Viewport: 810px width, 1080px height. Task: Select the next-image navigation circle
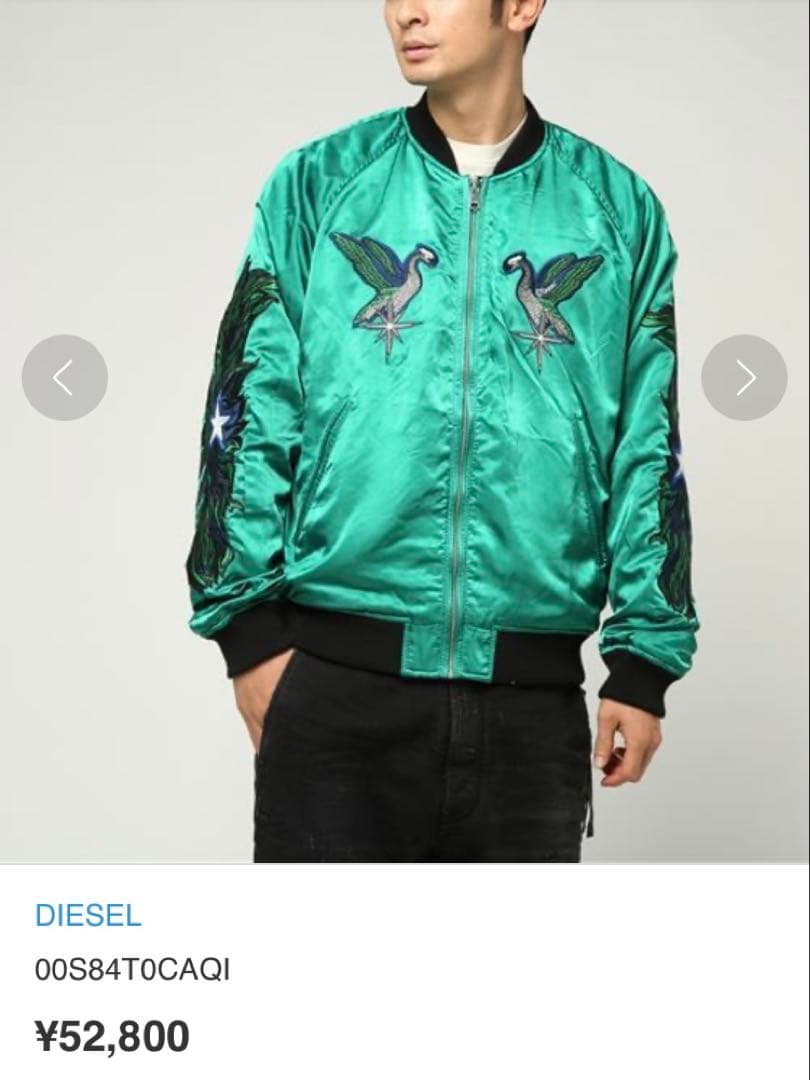pyautogui.click(x=744, y=377)
